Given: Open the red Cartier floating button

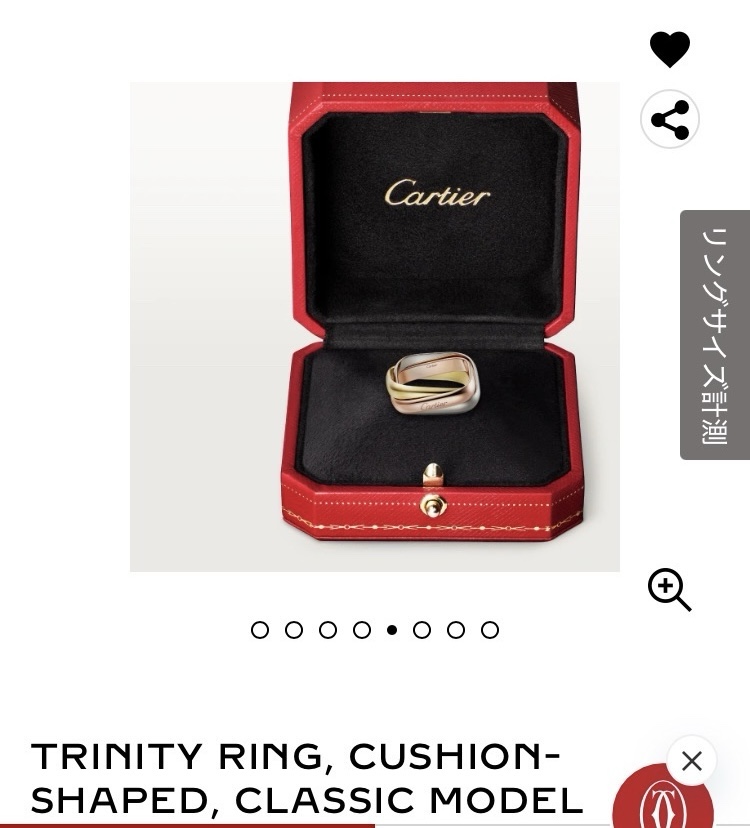Looking at the screenshot, I should (x=662, y=805).
